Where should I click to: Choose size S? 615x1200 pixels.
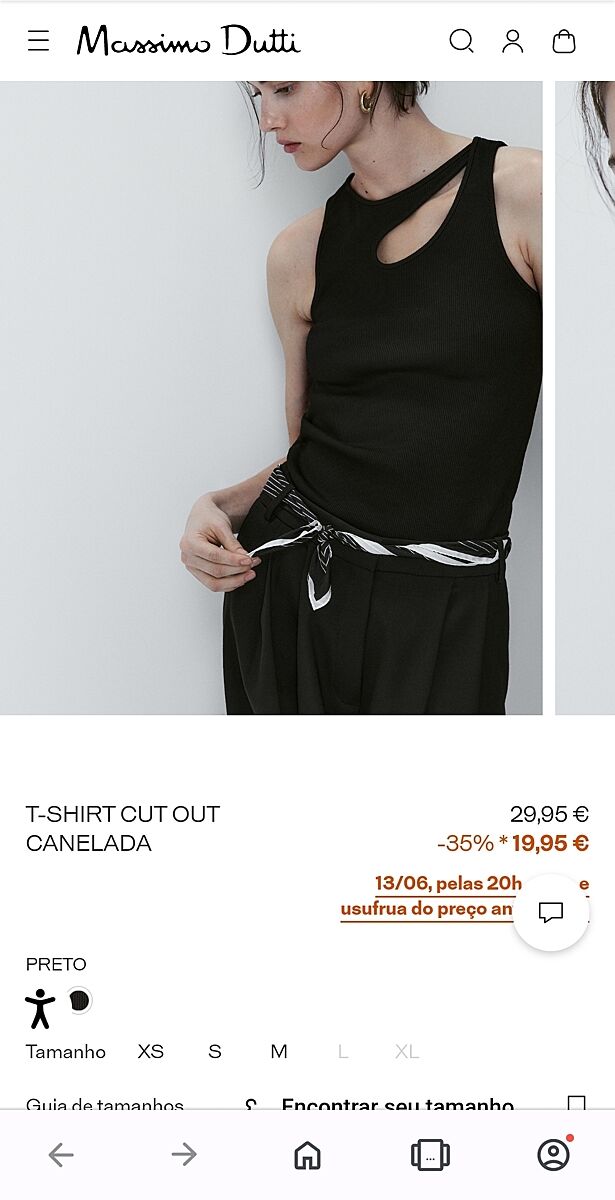click(215, 1051)
